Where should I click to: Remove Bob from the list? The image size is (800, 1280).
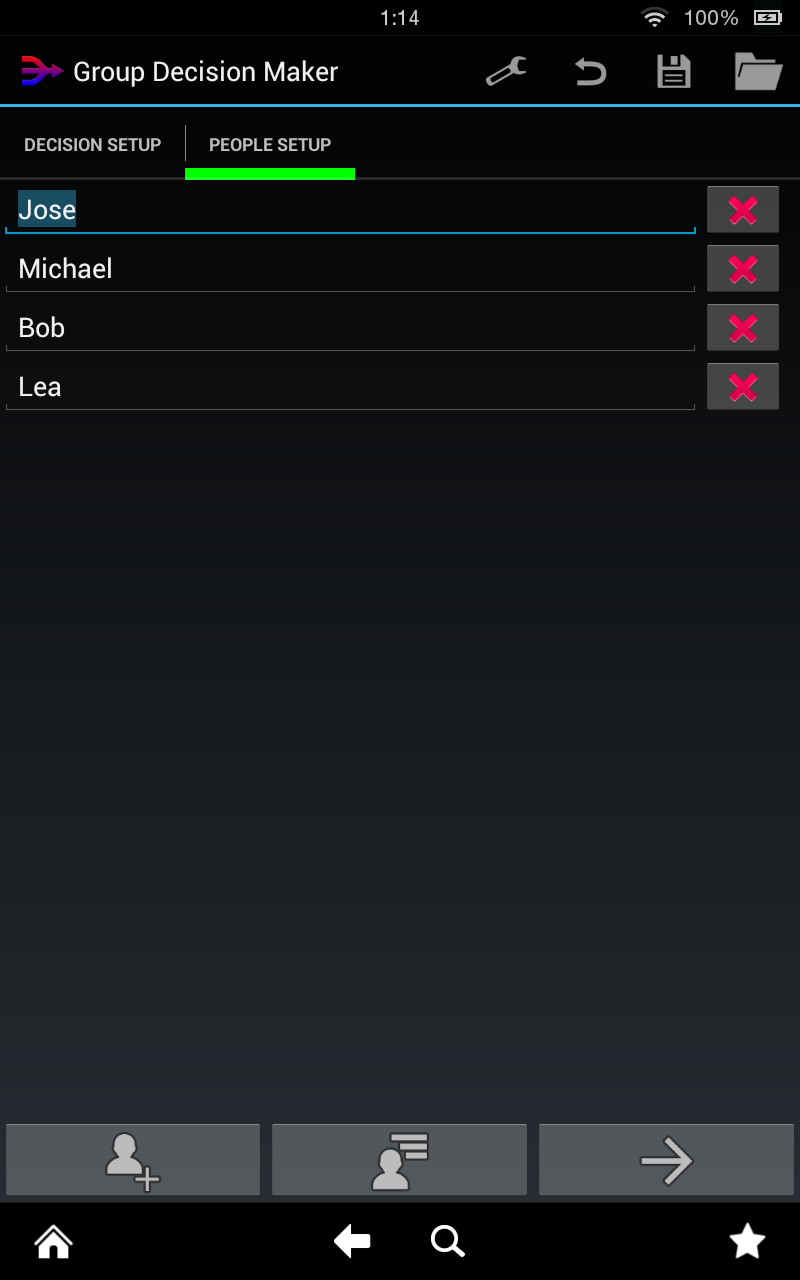coord(742,328)
